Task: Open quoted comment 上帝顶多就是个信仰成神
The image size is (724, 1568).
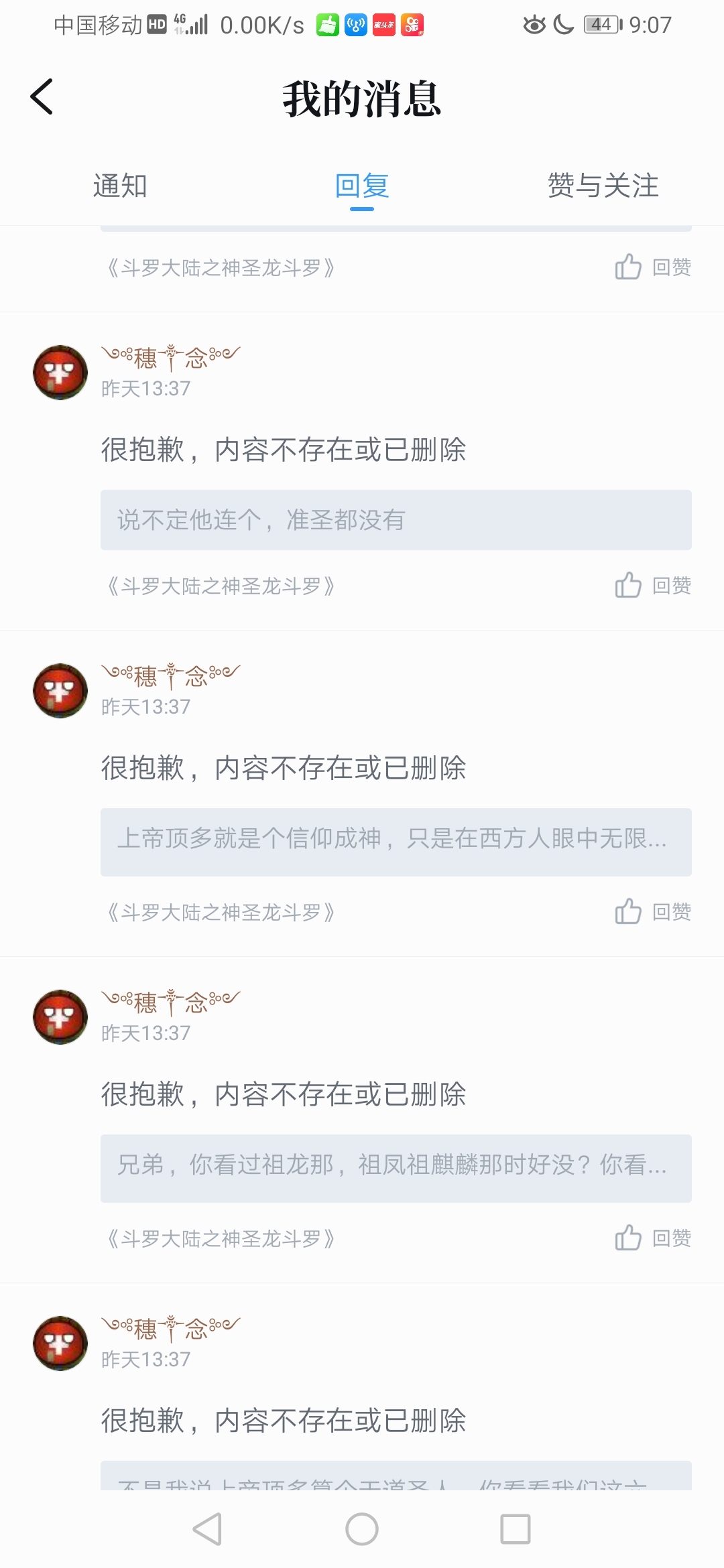Action: [396, 842]
